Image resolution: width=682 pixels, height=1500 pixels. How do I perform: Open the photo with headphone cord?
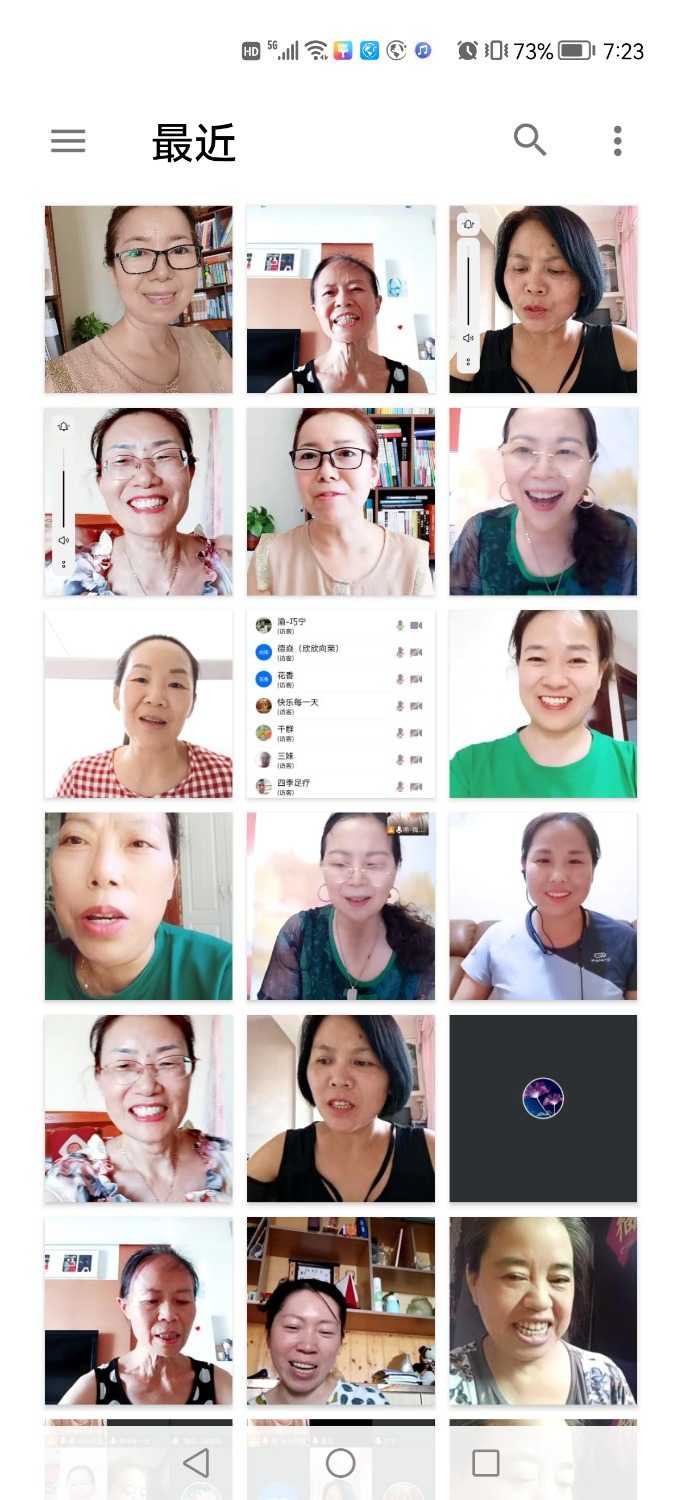[542, 906]
